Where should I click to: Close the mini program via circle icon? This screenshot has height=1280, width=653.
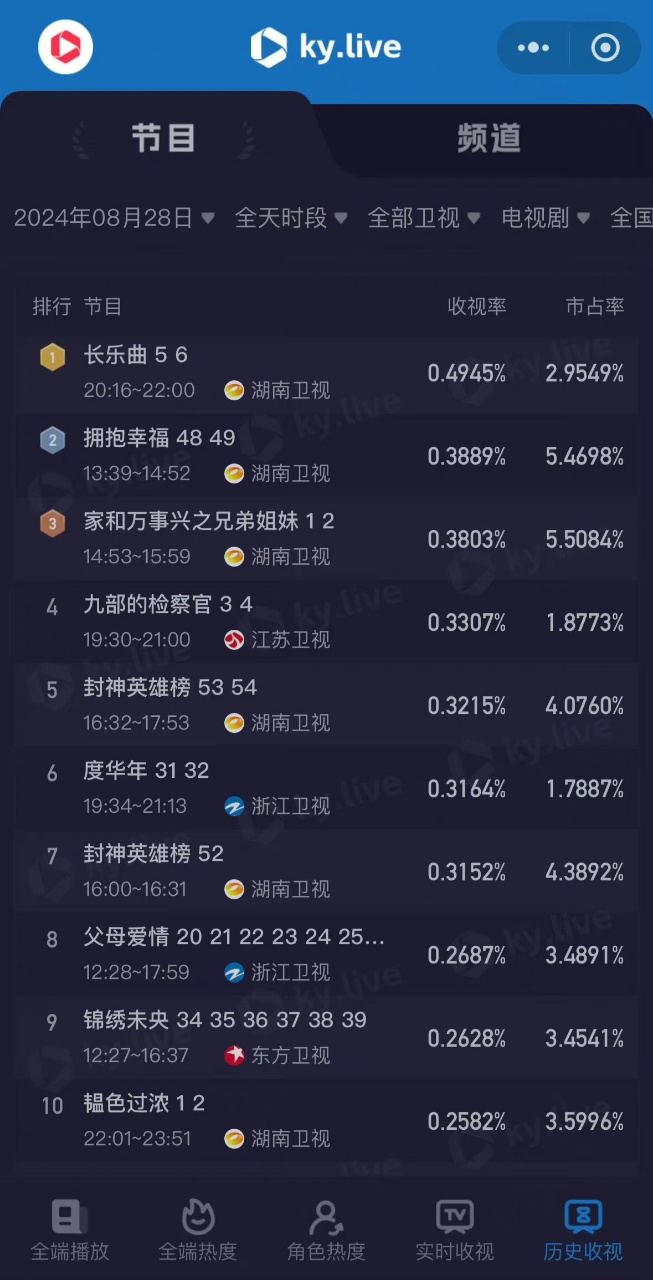606,47
